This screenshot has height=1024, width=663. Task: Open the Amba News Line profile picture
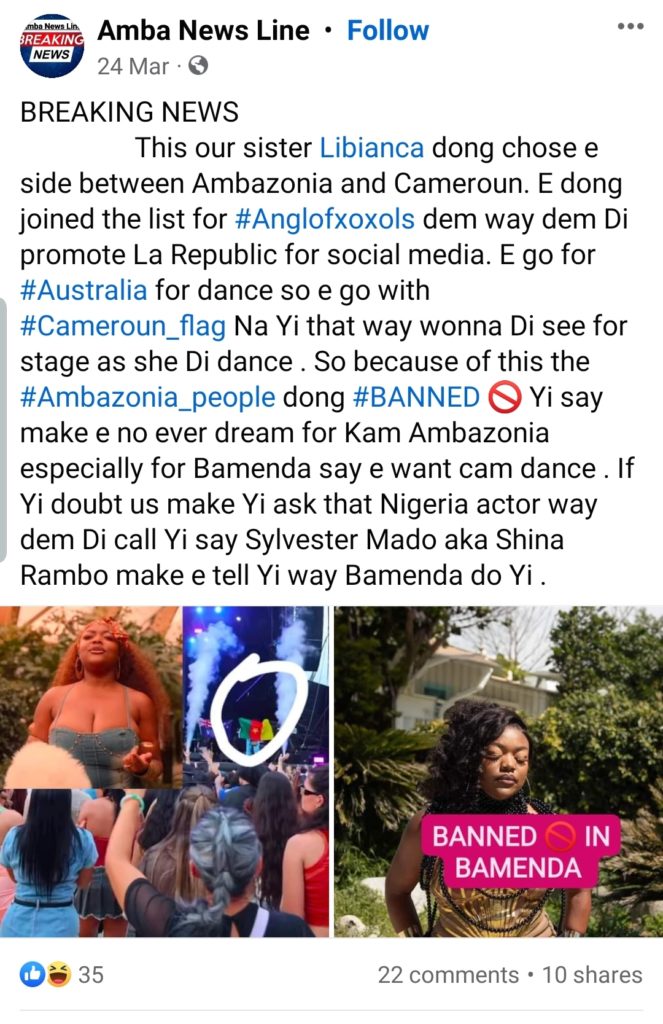(x=52, y=45)
